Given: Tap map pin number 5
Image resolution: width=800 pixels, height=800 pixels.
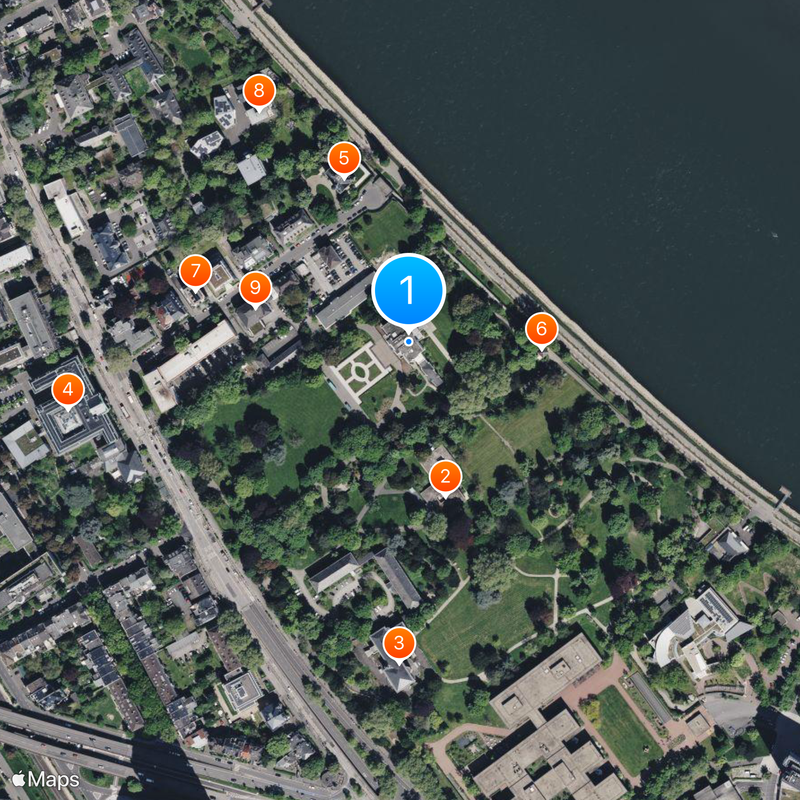Looking at the screenshot, I should pyautogui.click(x=344, y=158).
